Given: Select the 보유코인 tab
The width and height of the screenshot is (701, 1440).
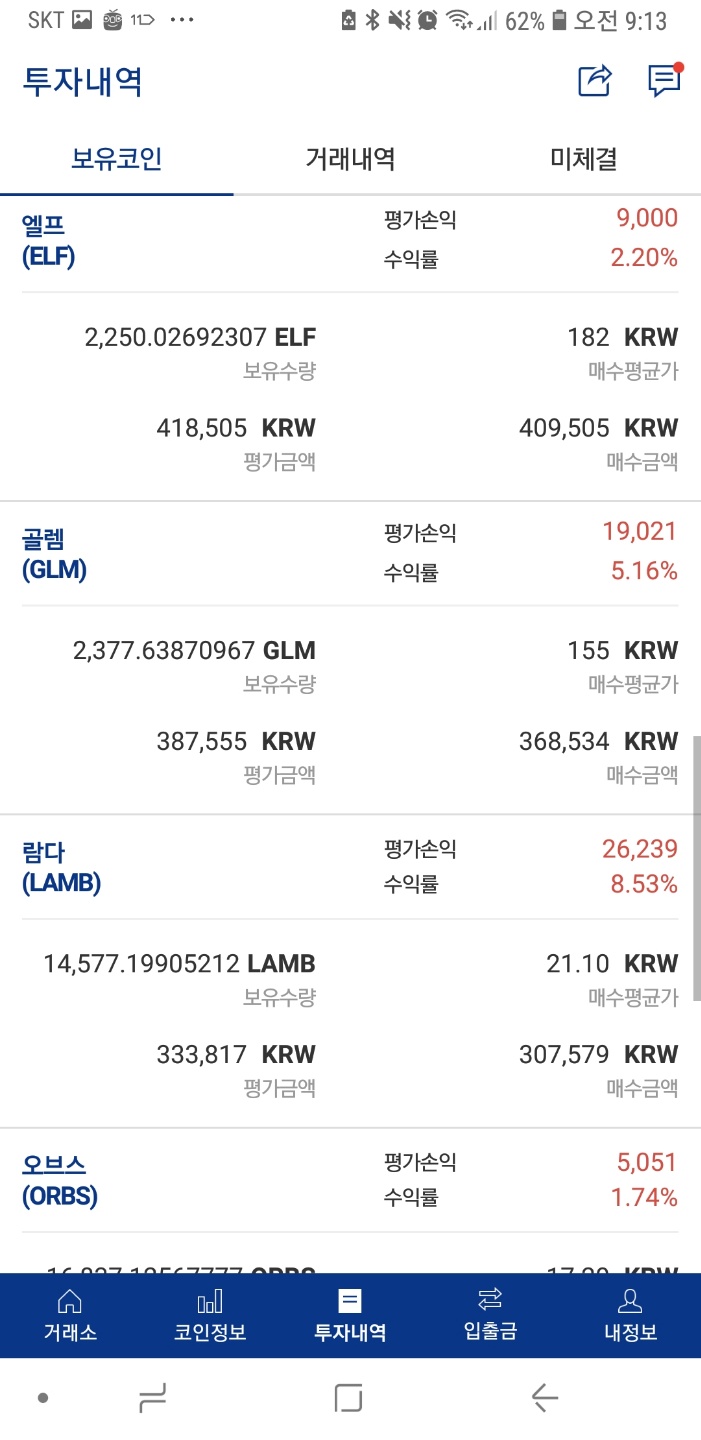Looking at the screenshot, I should (117, 158).
